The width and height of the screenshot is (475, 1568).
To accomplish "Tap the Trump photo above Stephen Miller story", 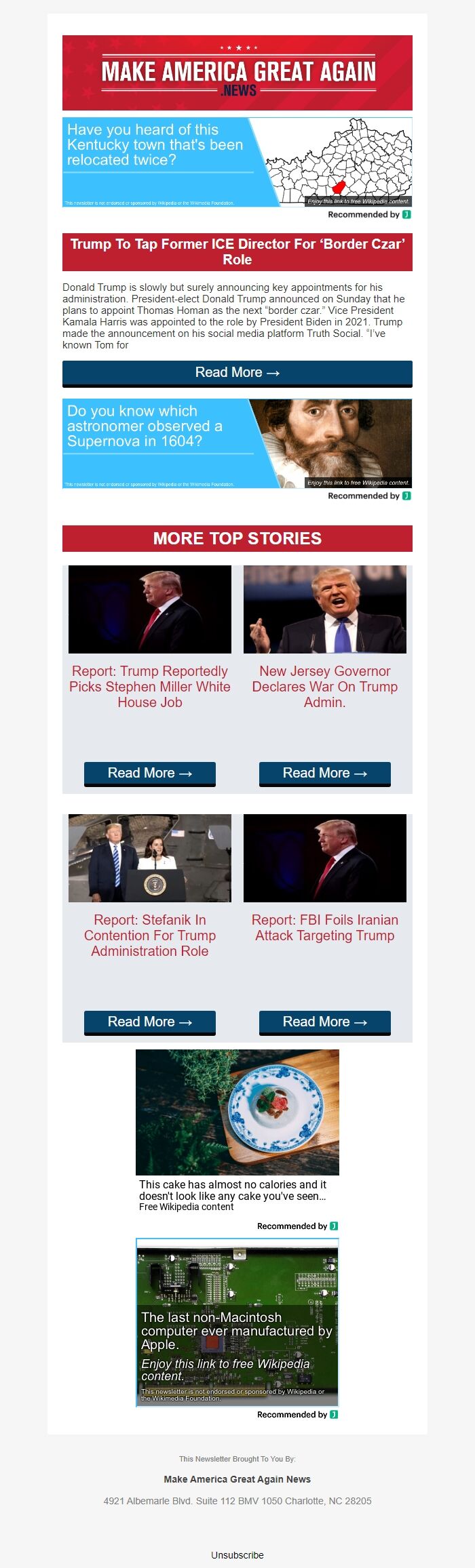I will 150,609.
